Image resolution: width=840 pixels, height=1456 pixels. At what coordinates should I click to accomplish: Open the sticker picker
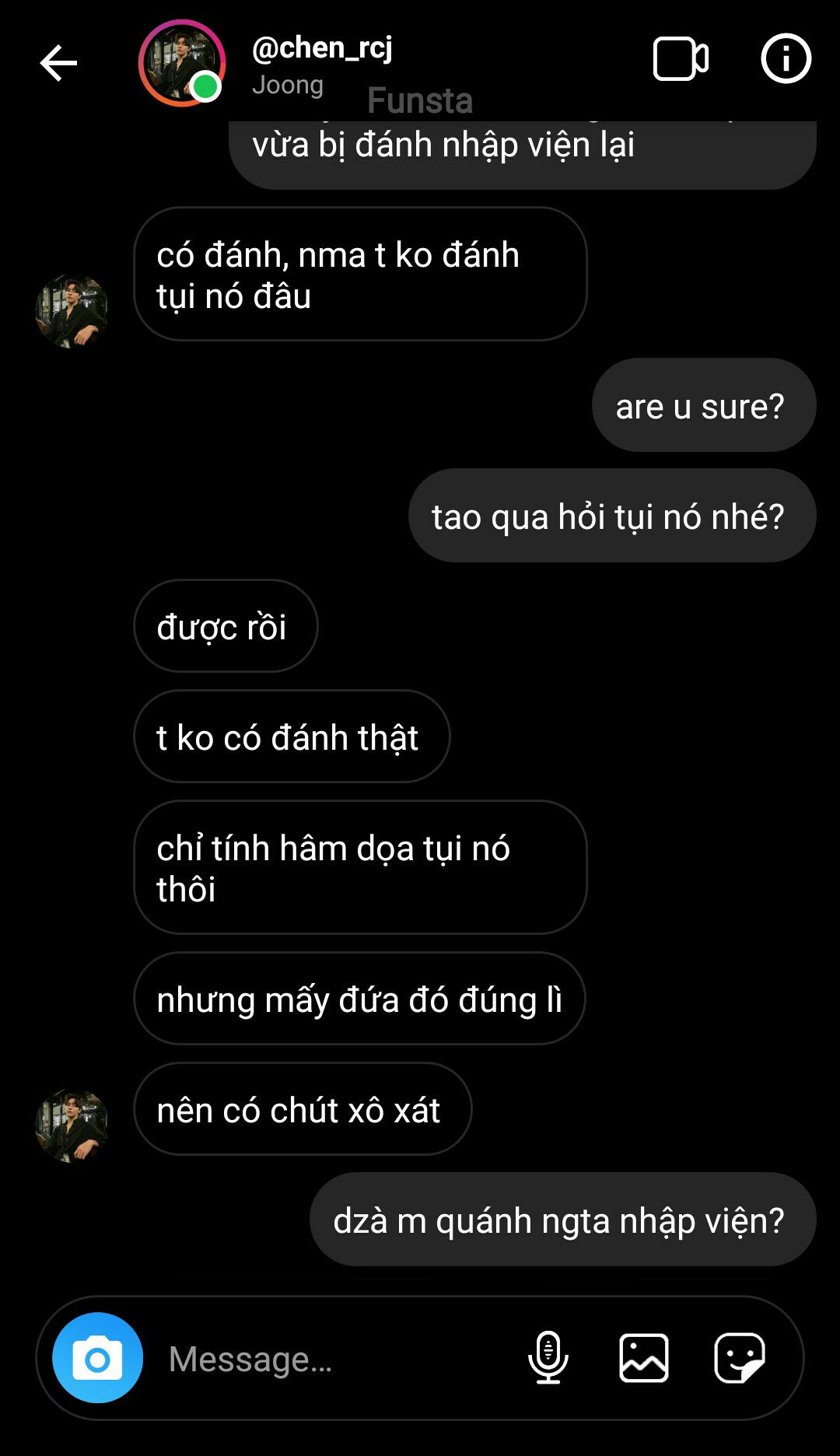tap(739, 1358)
